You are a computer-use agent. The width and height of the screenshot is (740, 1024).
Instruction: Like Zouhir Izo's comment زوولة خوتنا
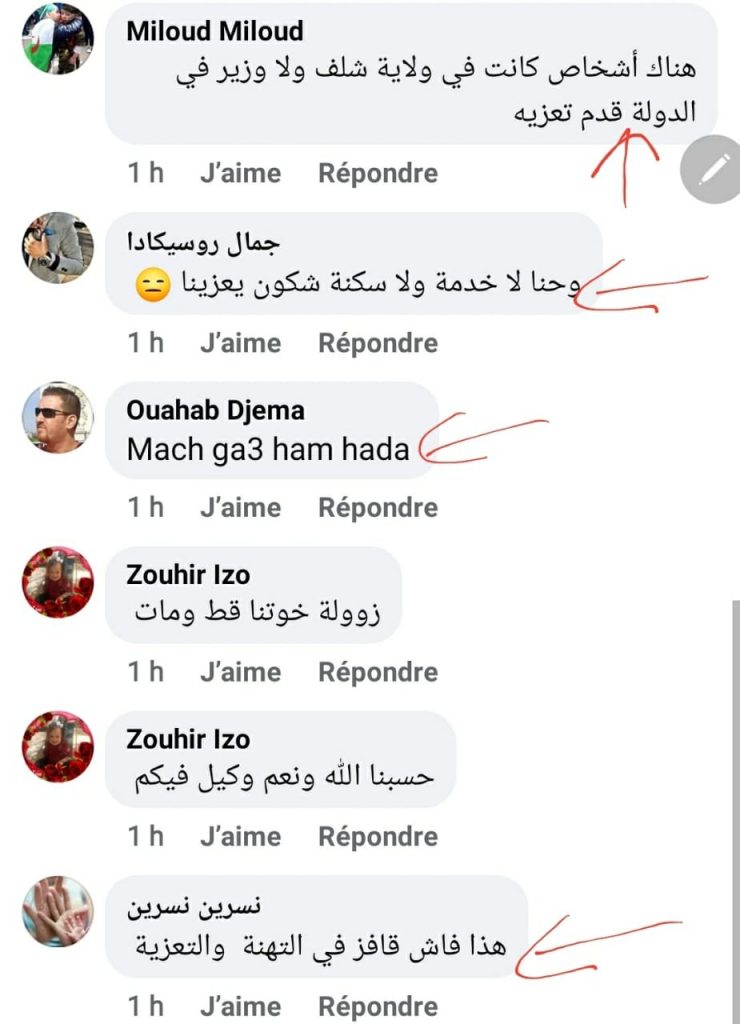coord(240,672)
